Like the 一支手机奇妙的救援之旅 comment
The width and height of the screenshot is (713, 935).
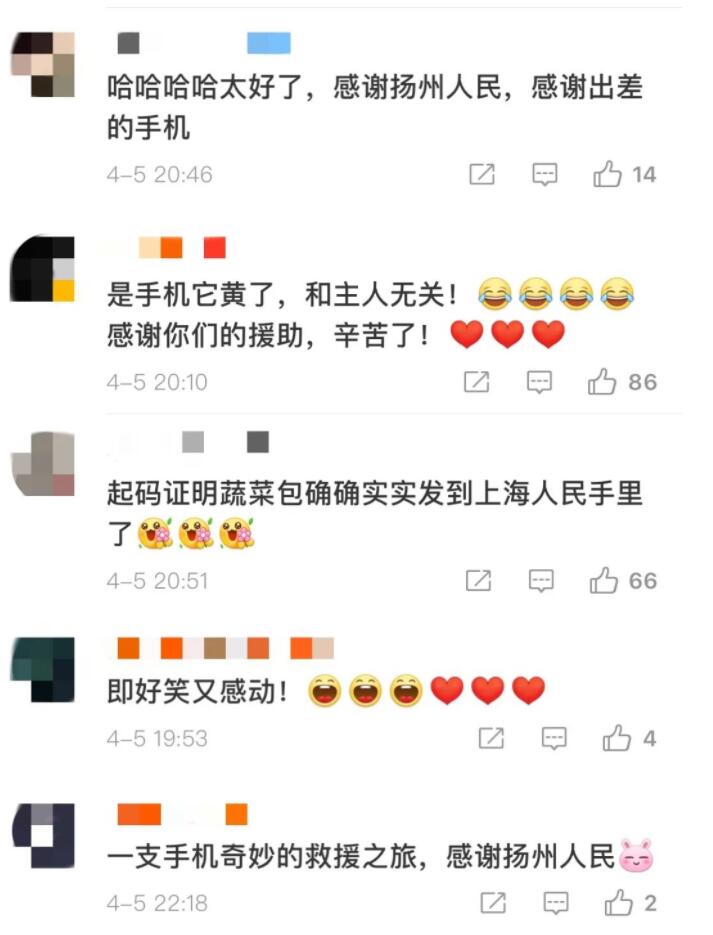click(x=618, y=904)
